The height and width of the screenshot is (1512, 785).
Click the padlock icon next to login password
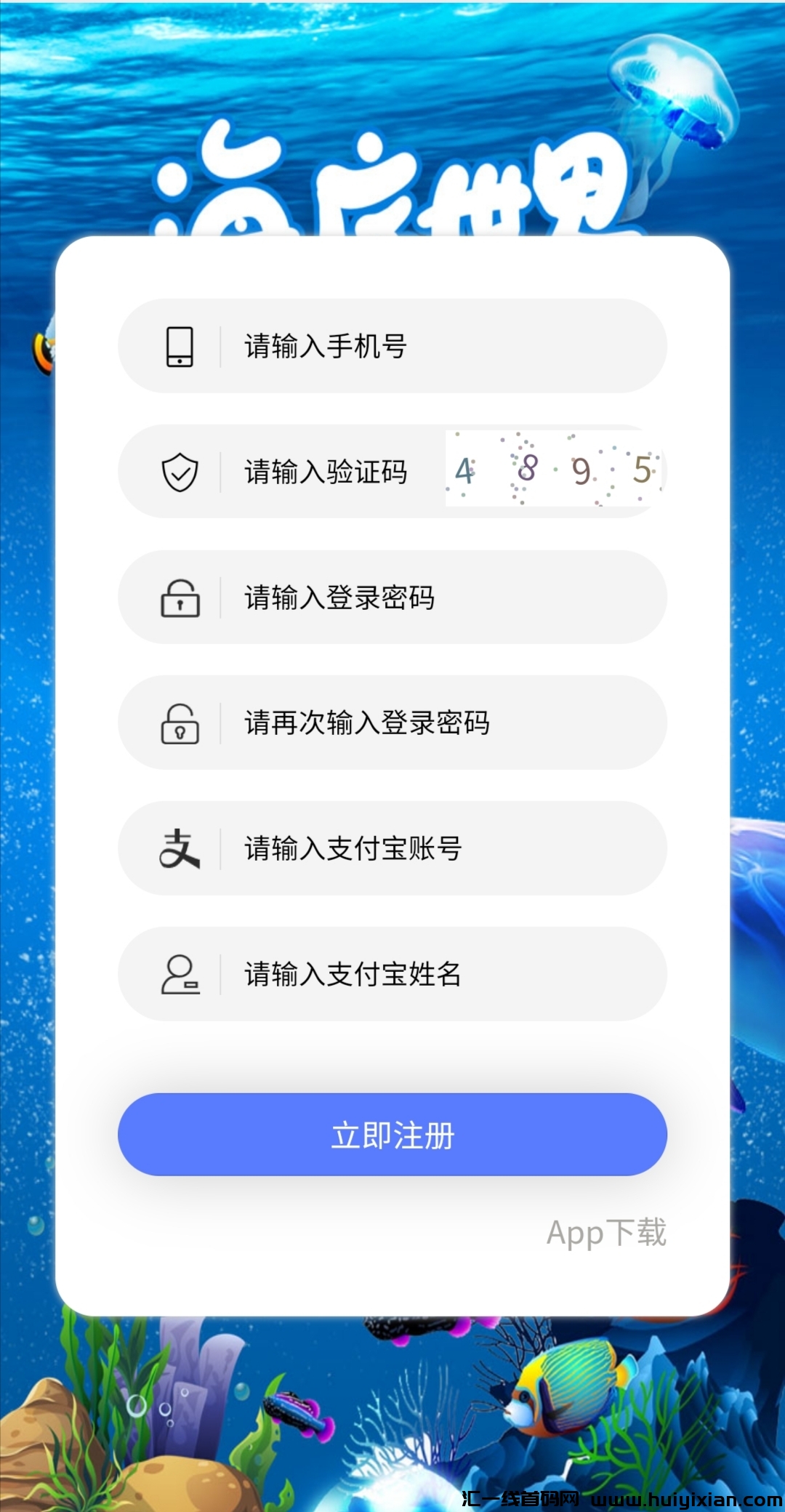tap(179, 598)
